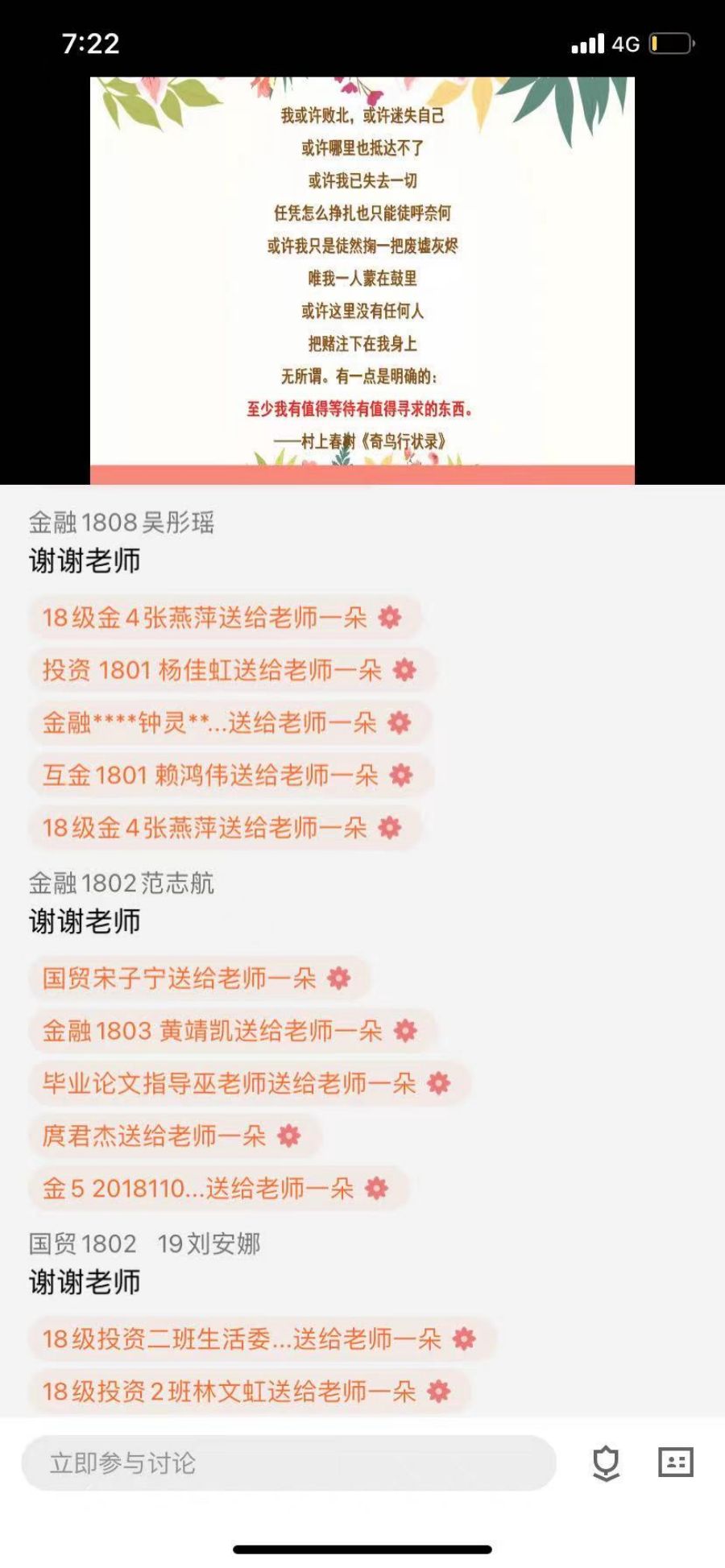The width and height of the screenshot is (725, 1568).
Task: Tap the flower icon on 巫老师's message
Action: [x=438, y=1084]
